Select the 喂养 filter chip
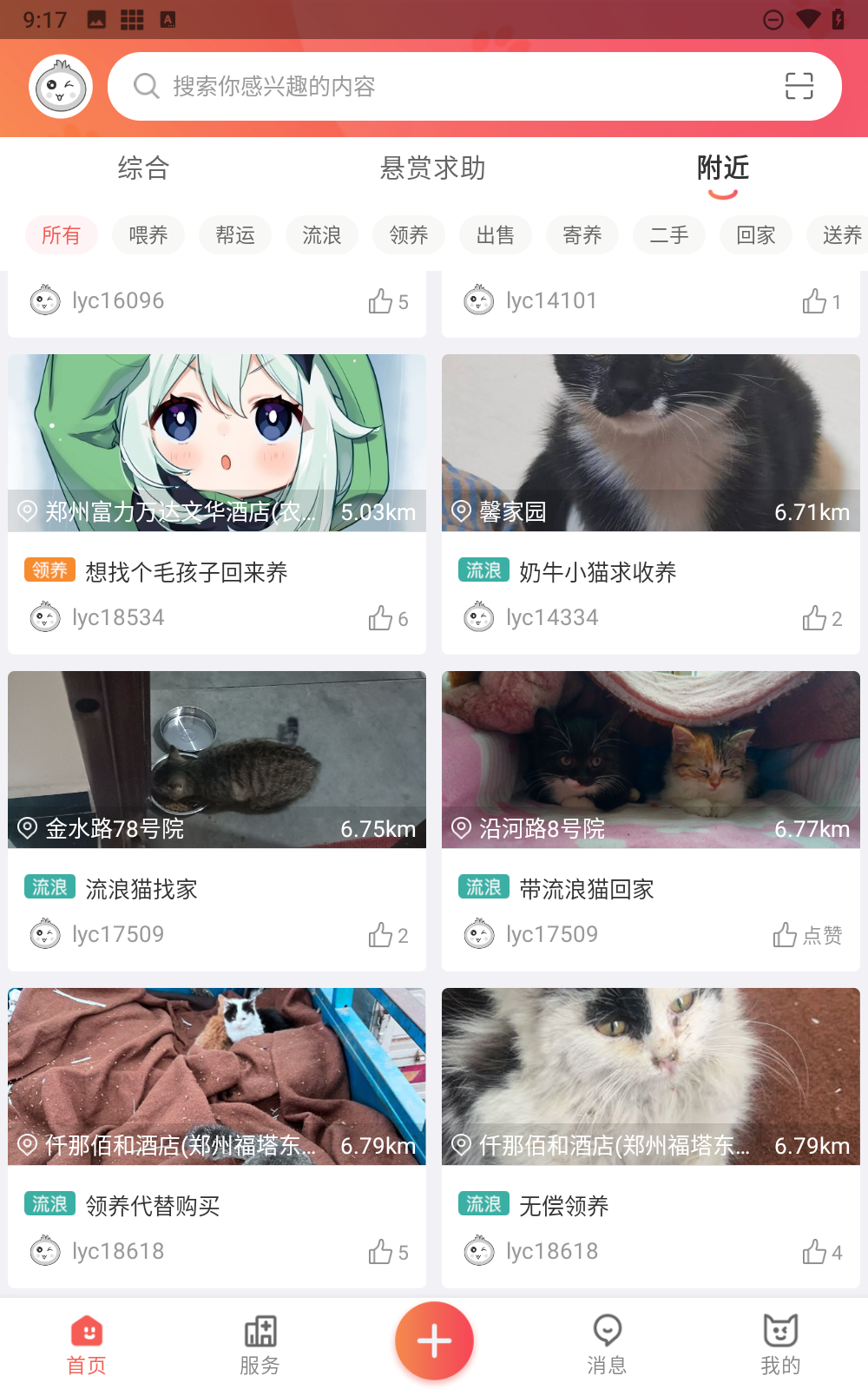The image size is (868, 1389). pos(148,234)
